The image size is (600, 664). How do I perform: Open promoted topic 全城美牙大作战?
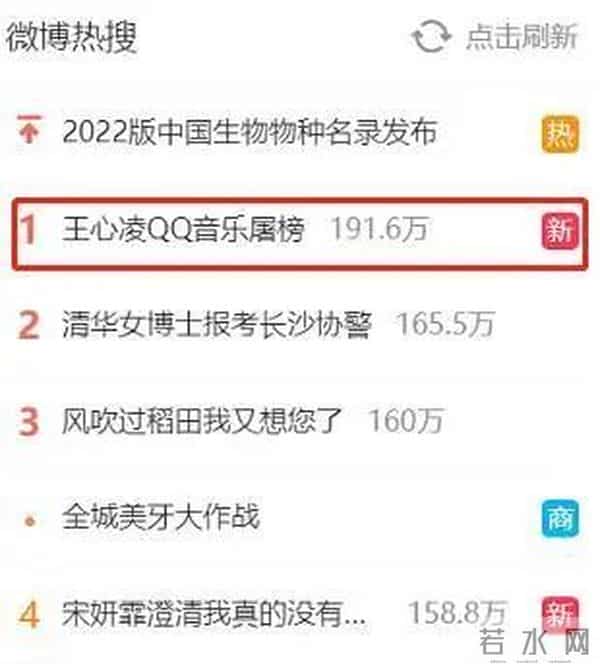point(160,517)
